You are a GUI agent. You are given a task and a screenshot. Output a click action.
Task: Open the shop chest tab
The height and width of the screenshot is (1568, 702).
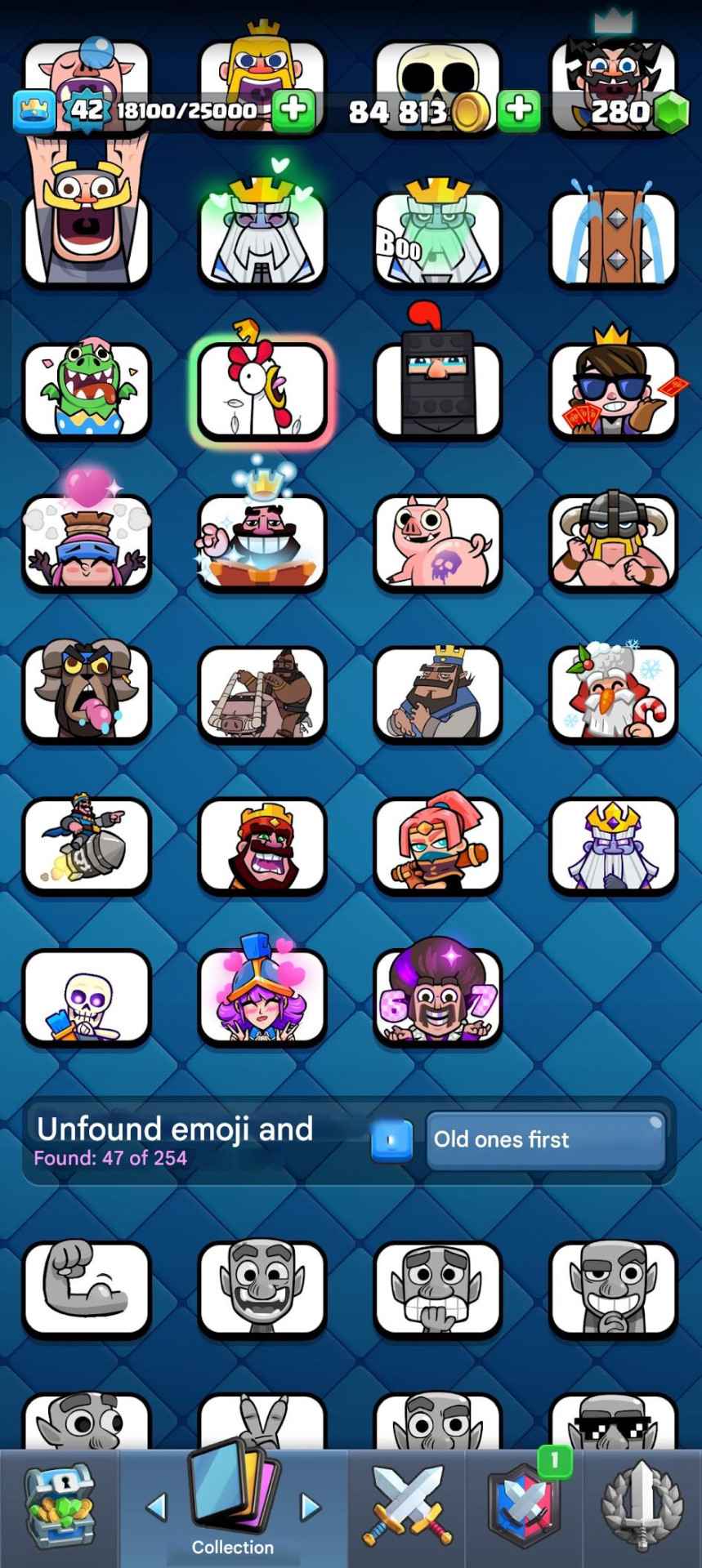[x=60, y=1507]
